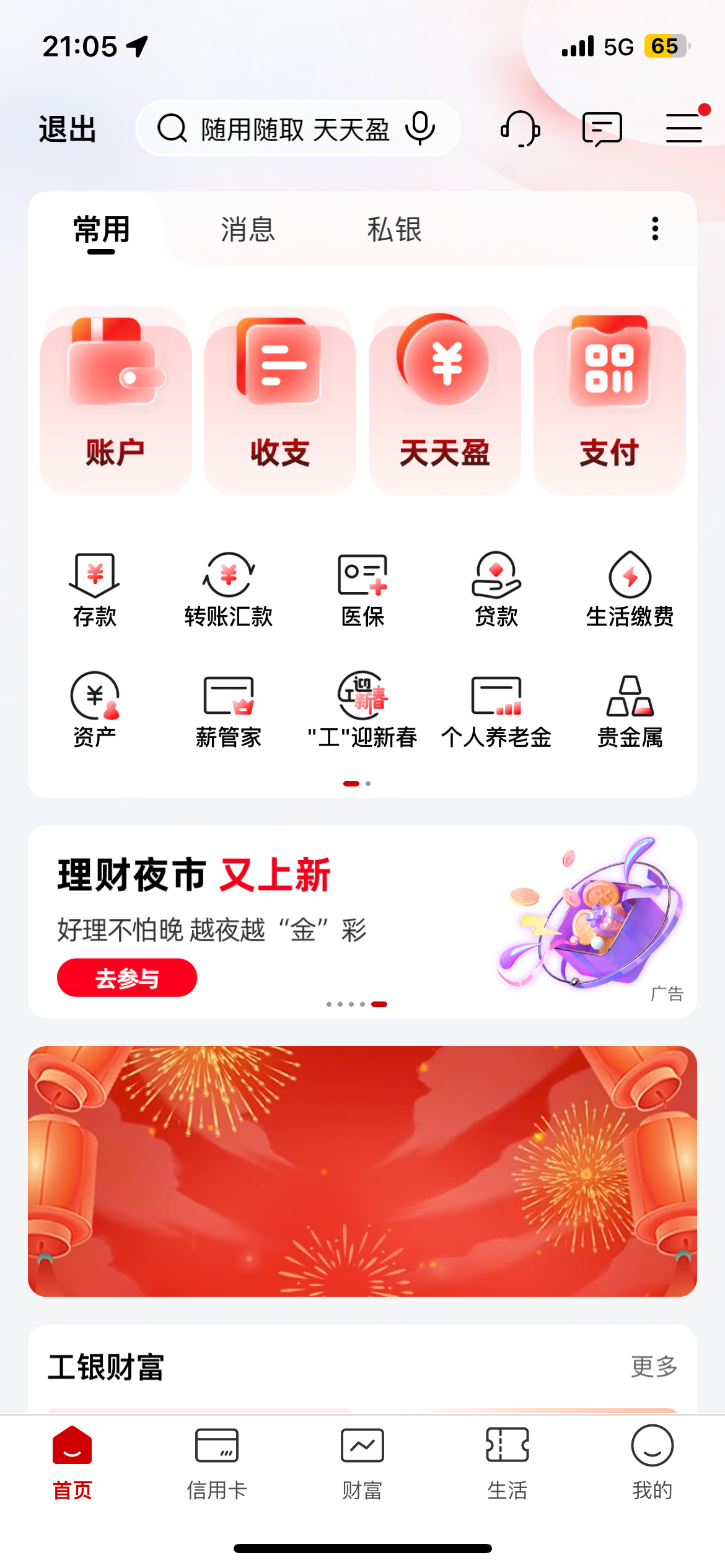Go to the 我的 tab
Screen dimensions: 725x1568
coord(652,1463)
